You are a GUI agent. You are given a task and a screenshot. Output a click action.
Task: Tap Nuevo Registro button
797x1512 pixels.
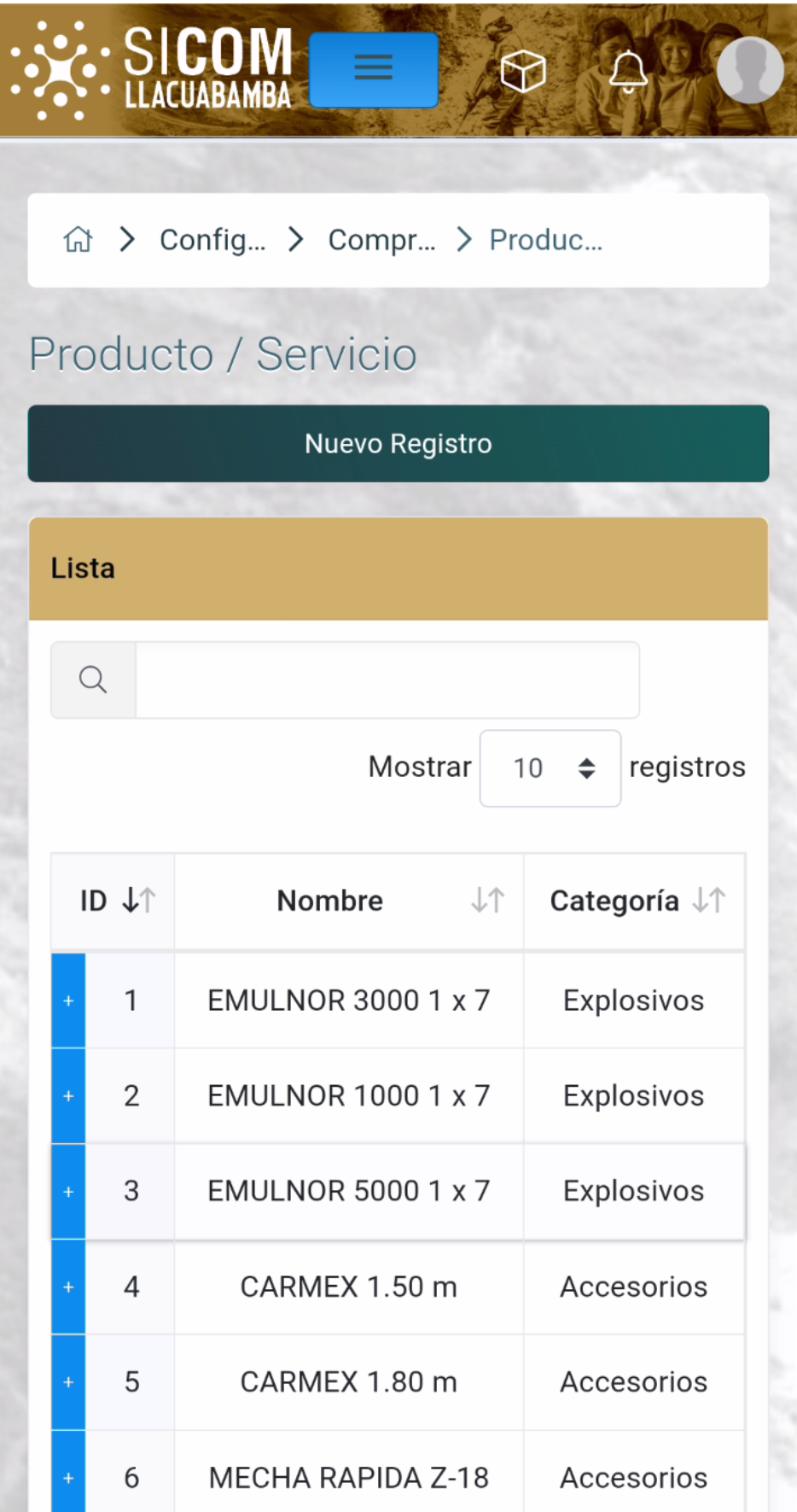pos(398,444)
